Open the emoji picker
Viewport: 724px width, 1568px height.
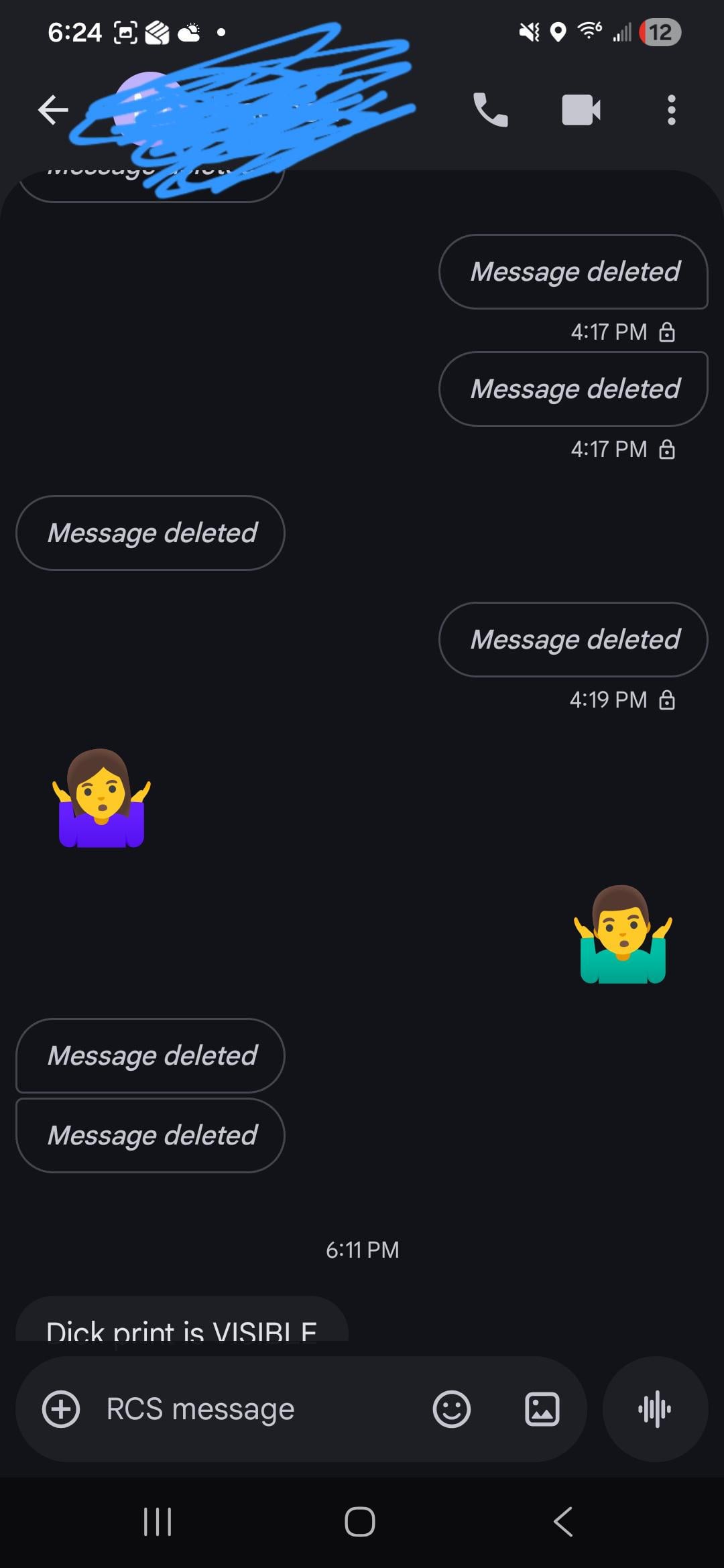pyautogui.click(x=451, y=1409)
